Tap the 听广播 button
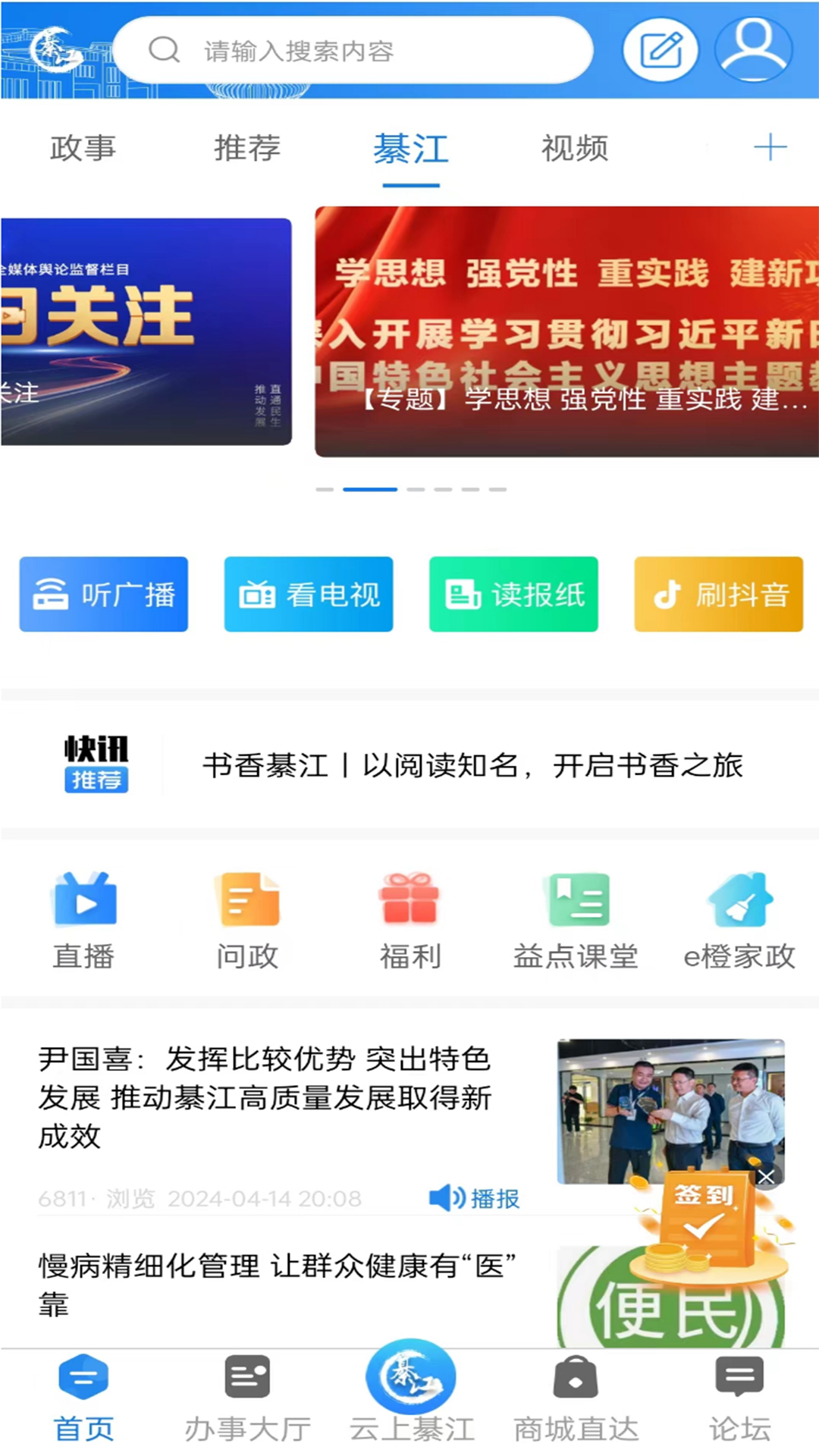This screenshot has width=819, height=1456. [104, 595]
